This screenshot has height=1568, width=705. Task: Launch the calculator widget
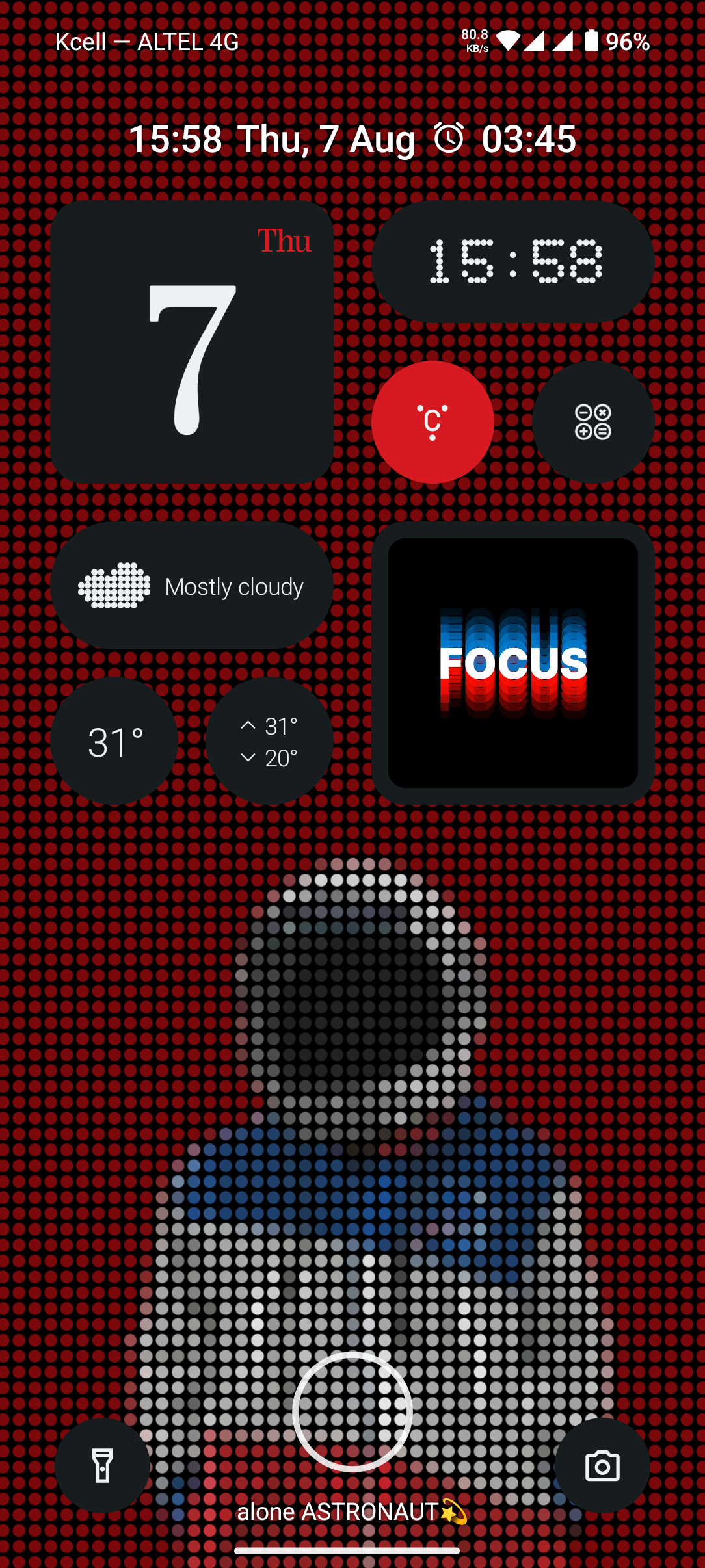593,422
